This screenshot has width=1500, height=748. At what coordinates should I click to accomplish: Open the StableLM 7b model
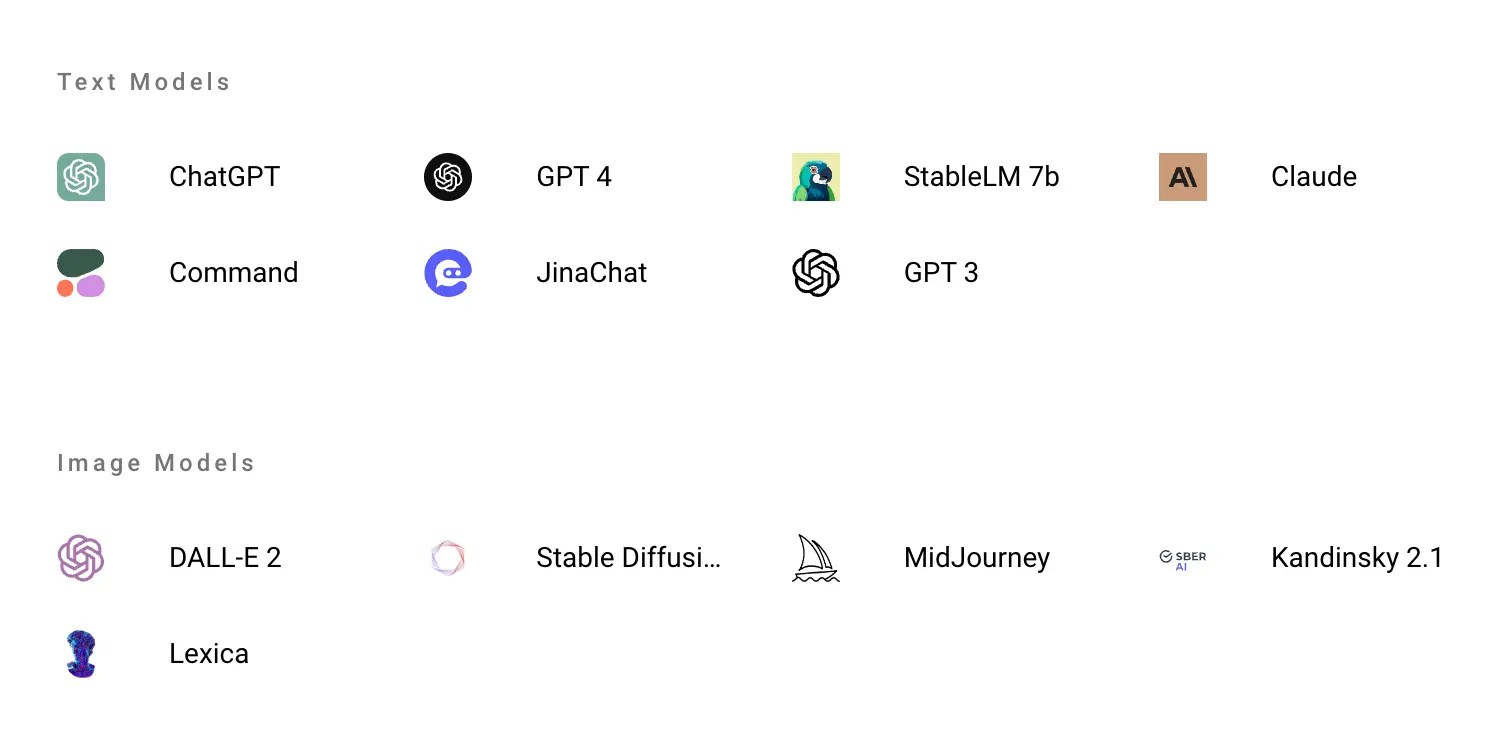point(980,177)
